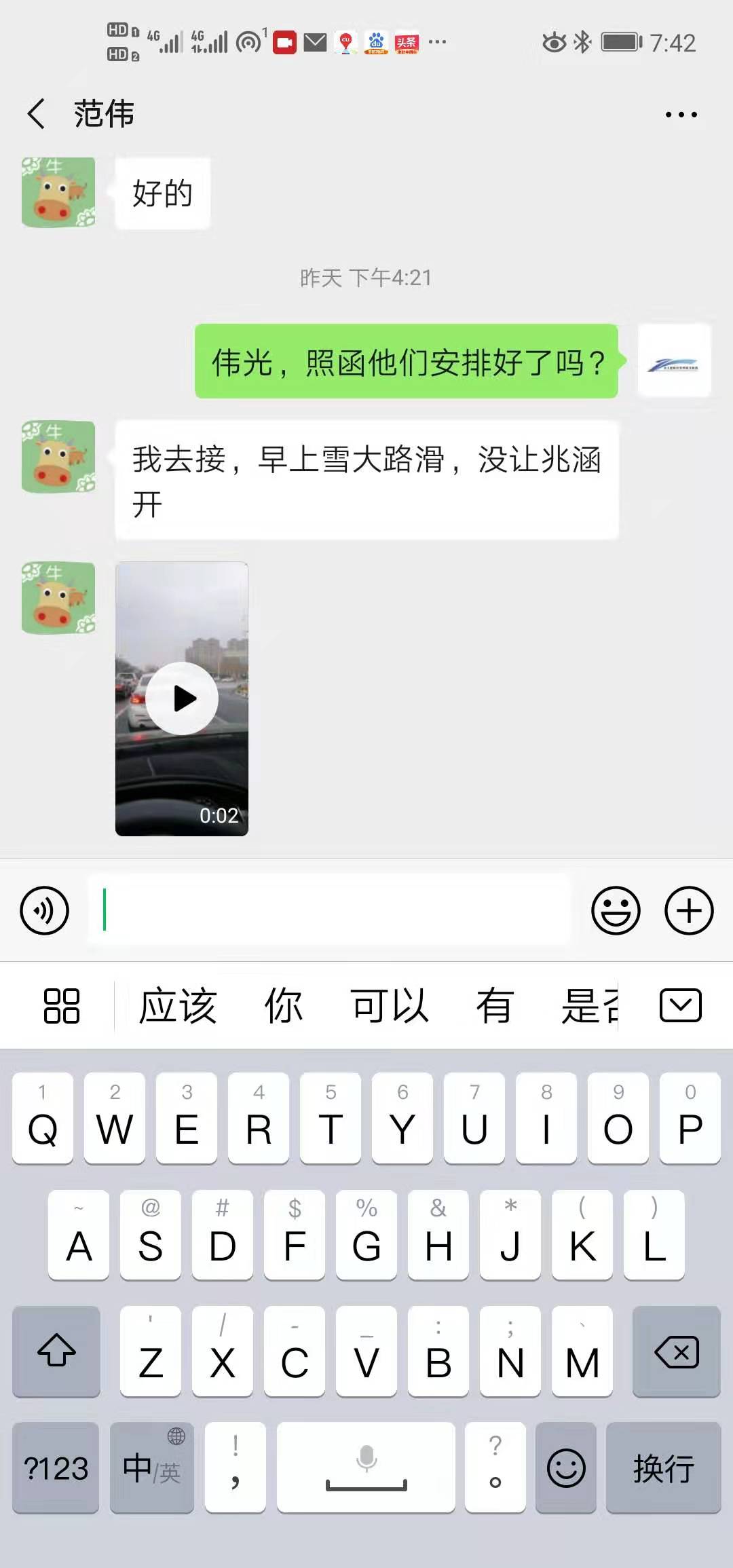The image size is (733, 1568).
Task: Tap the shift key
Action: (56, 1351)
